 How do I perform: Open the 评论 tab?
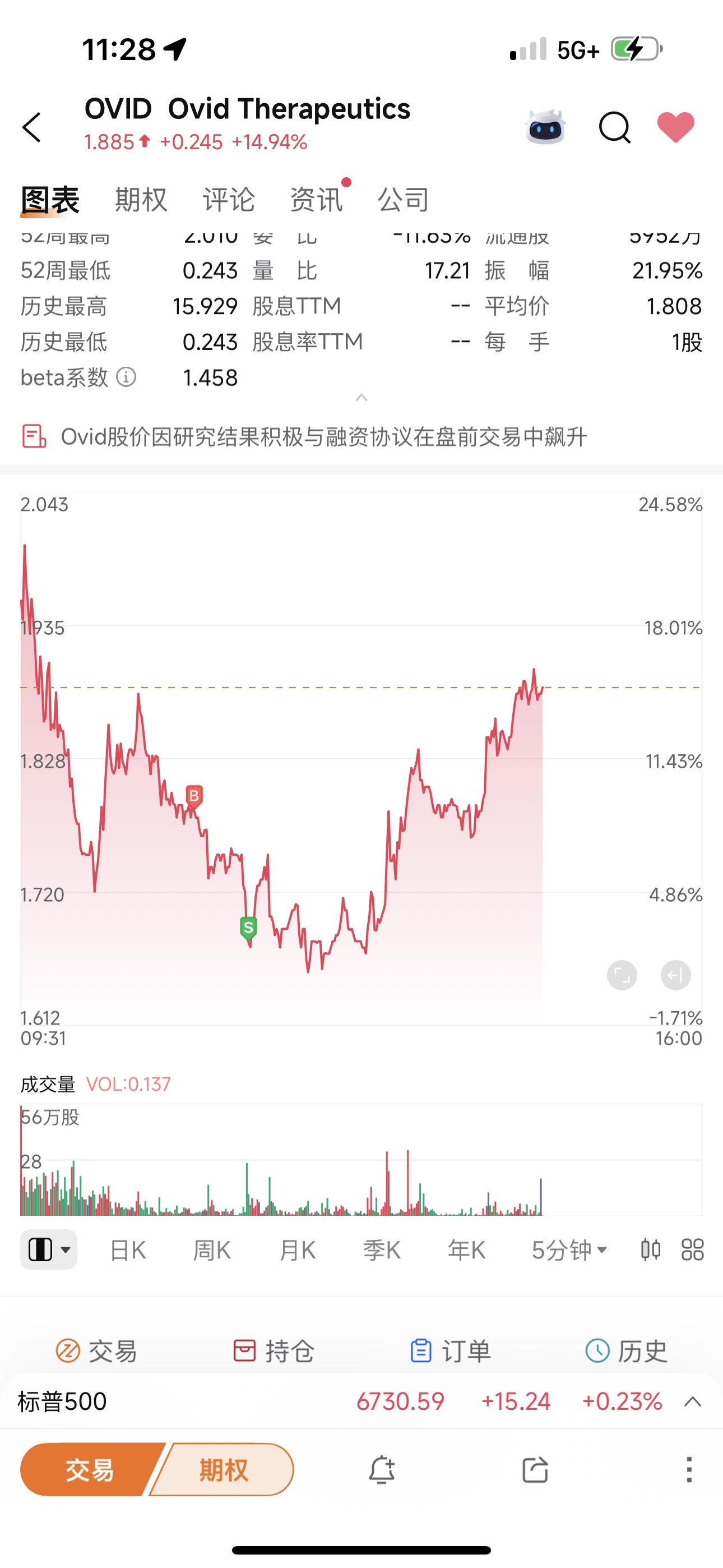228,200
